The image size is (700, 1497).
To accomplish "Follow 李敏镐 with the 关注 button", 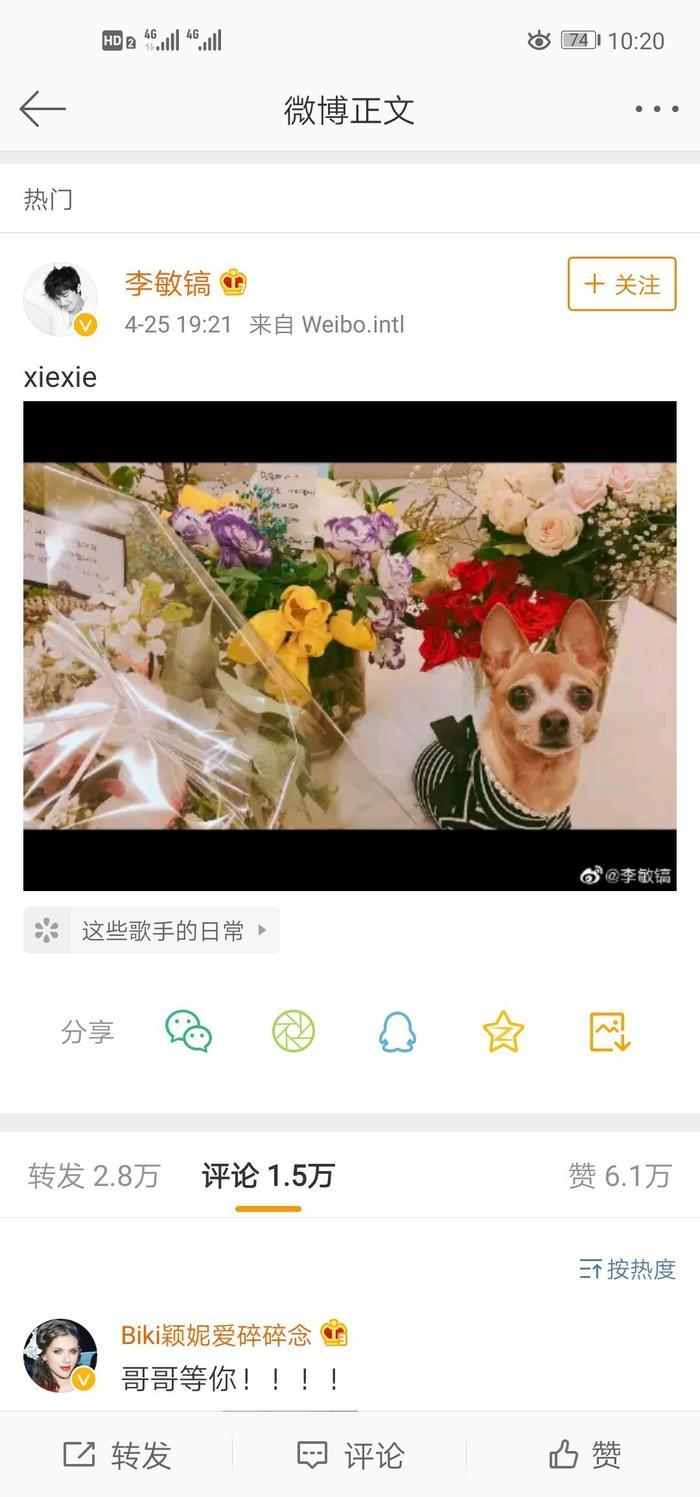I will [x=622, y=284].
